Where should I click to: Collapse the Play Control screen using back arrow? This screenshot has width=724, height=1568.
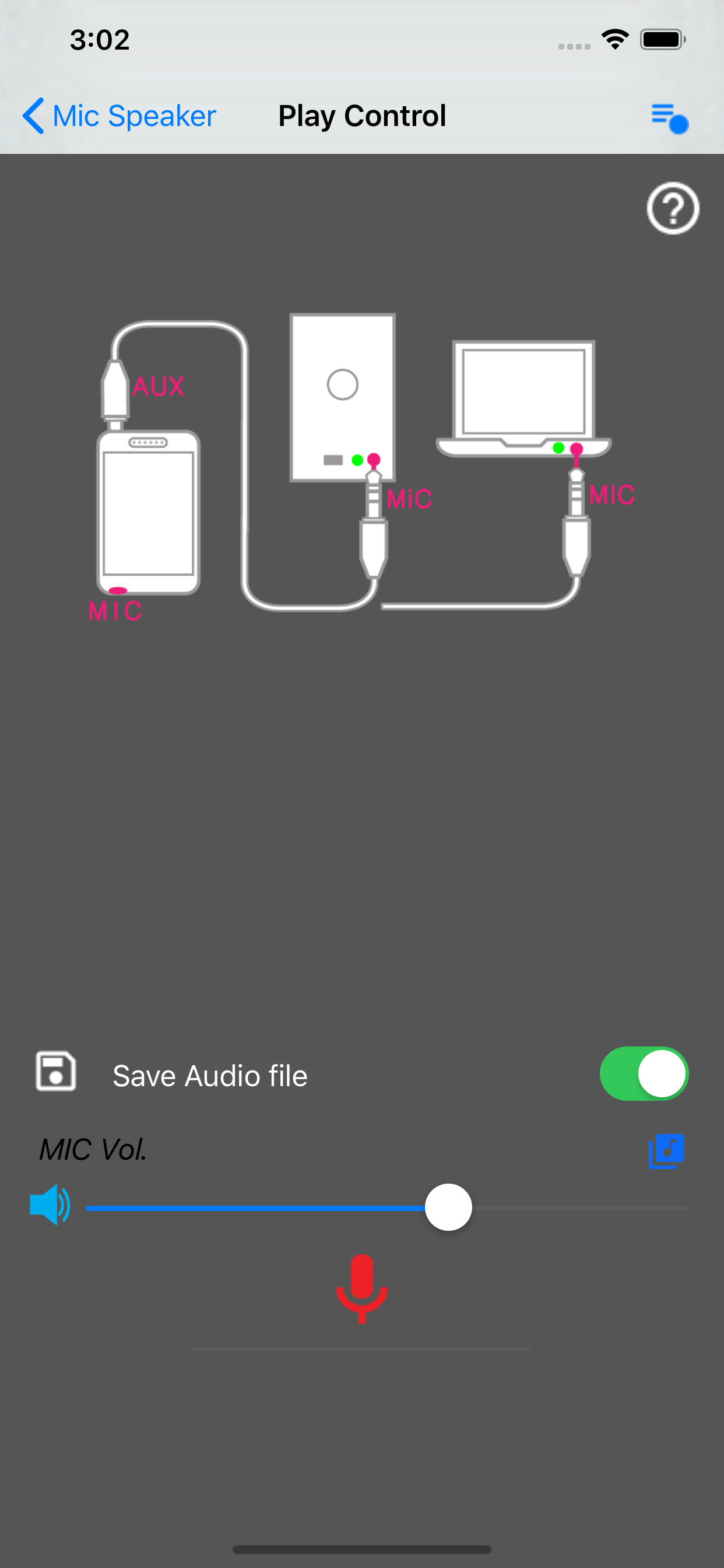33,116
